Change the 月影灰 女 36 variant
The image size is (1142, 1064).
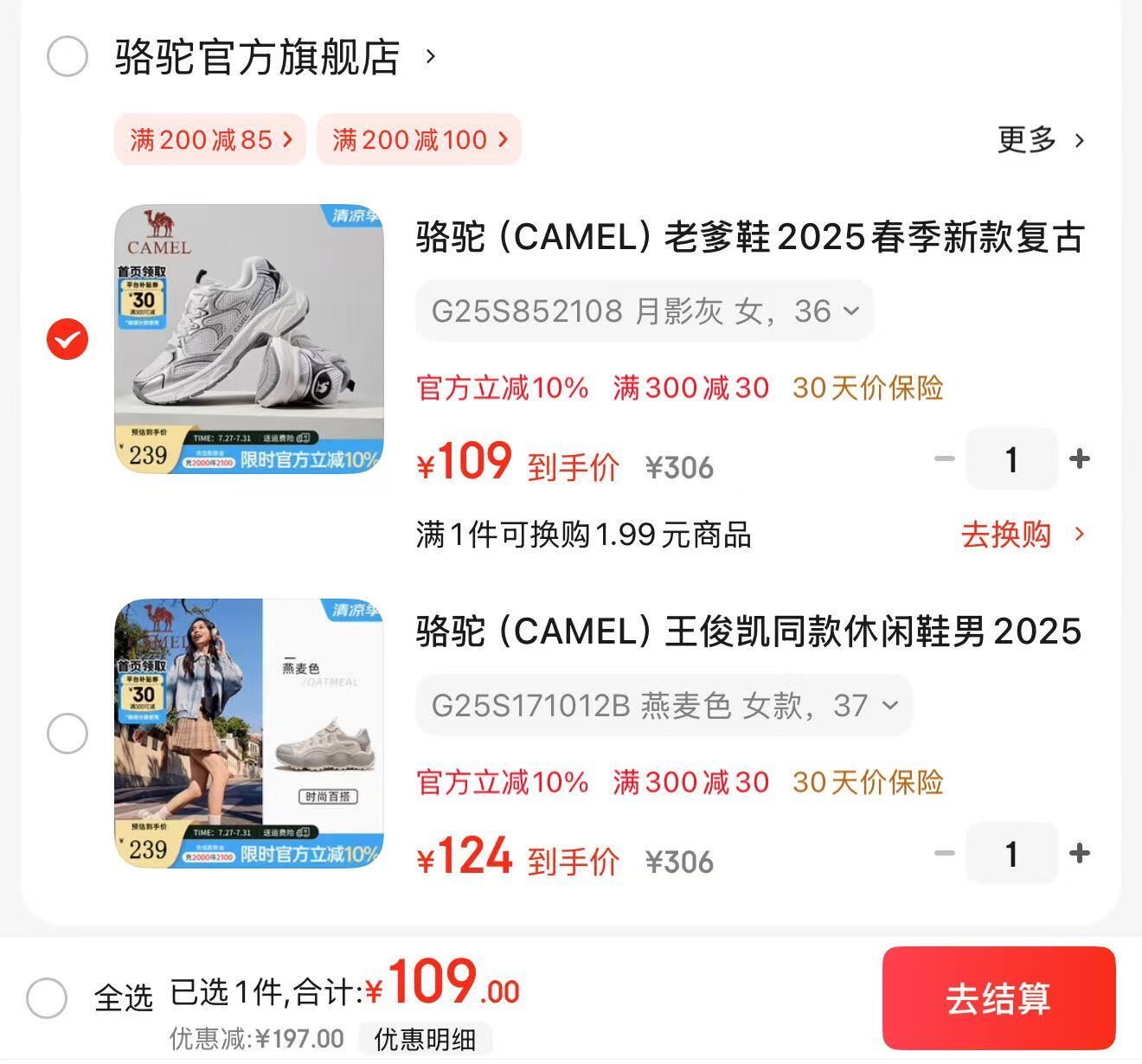point(644,311)
